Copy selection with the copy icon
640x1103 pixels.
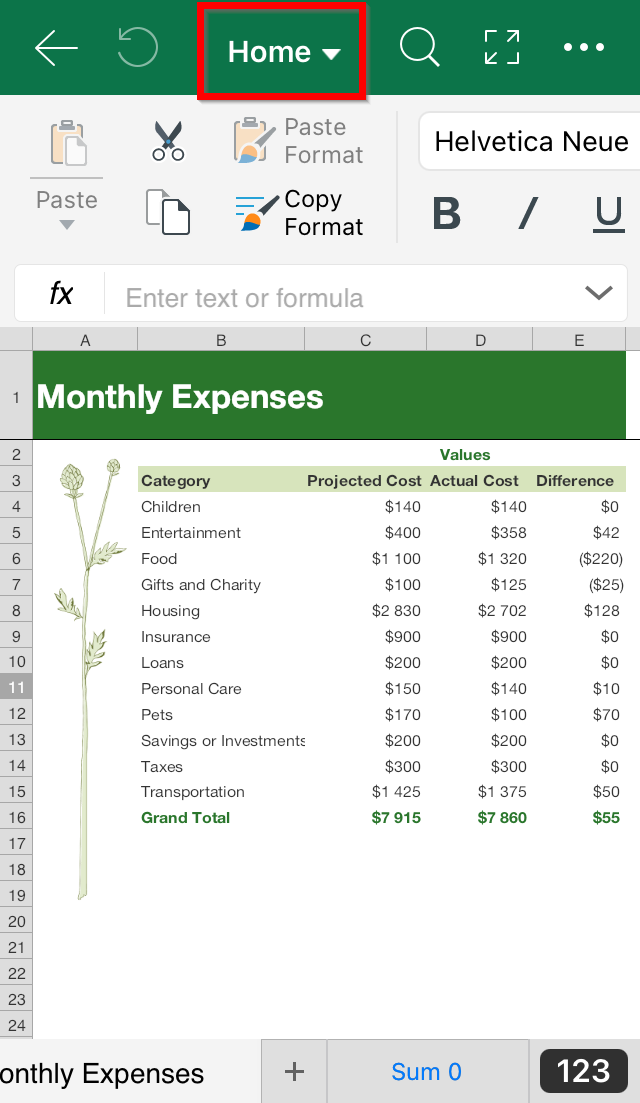[168, 211]
